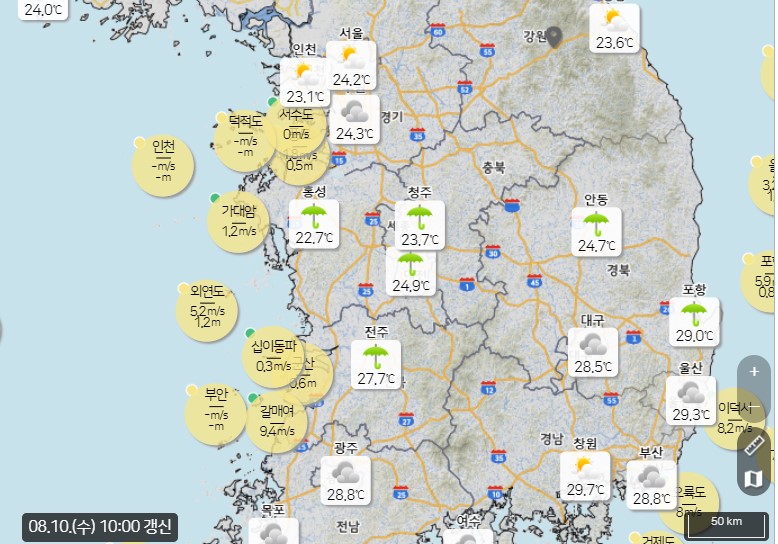Image resolution: width=778 pixels, height=544 pixels.
Task: Open the Jeonju 27.7℃ rain marker
Action: pyautogui.click(x=376, y=364)
